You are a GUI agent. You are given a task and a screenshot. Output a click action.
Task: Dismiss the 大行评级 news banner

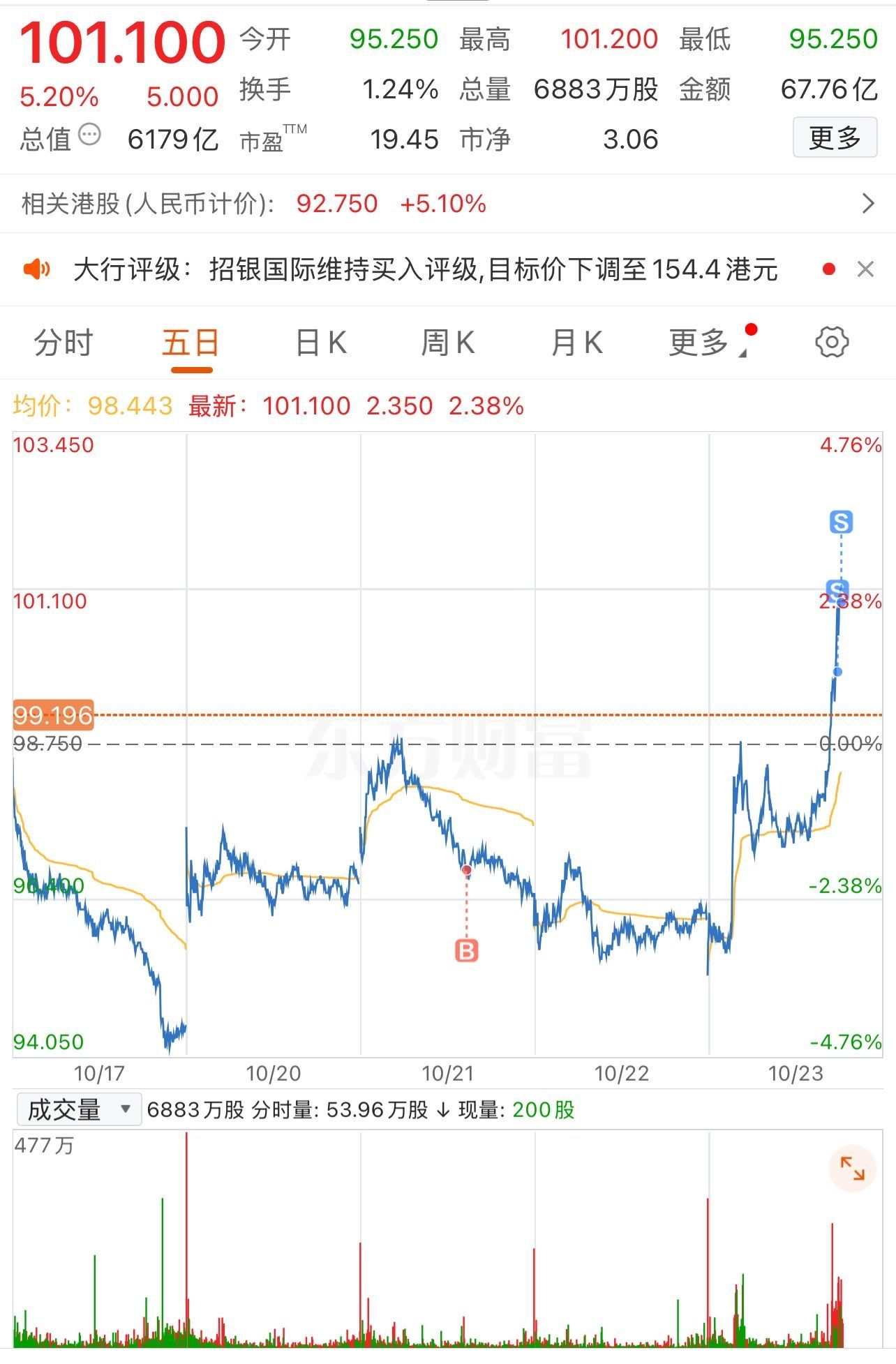point(865,269)
